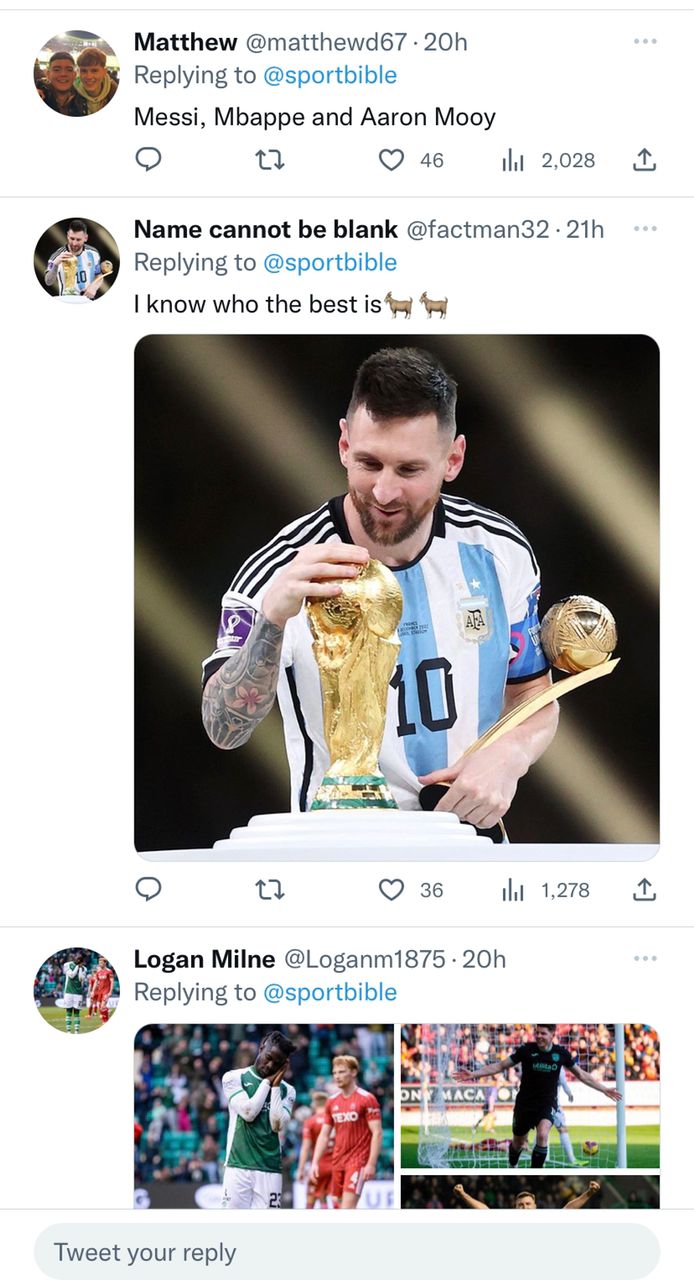
Task: Share factman32's tweet
Action: point(645,889)
